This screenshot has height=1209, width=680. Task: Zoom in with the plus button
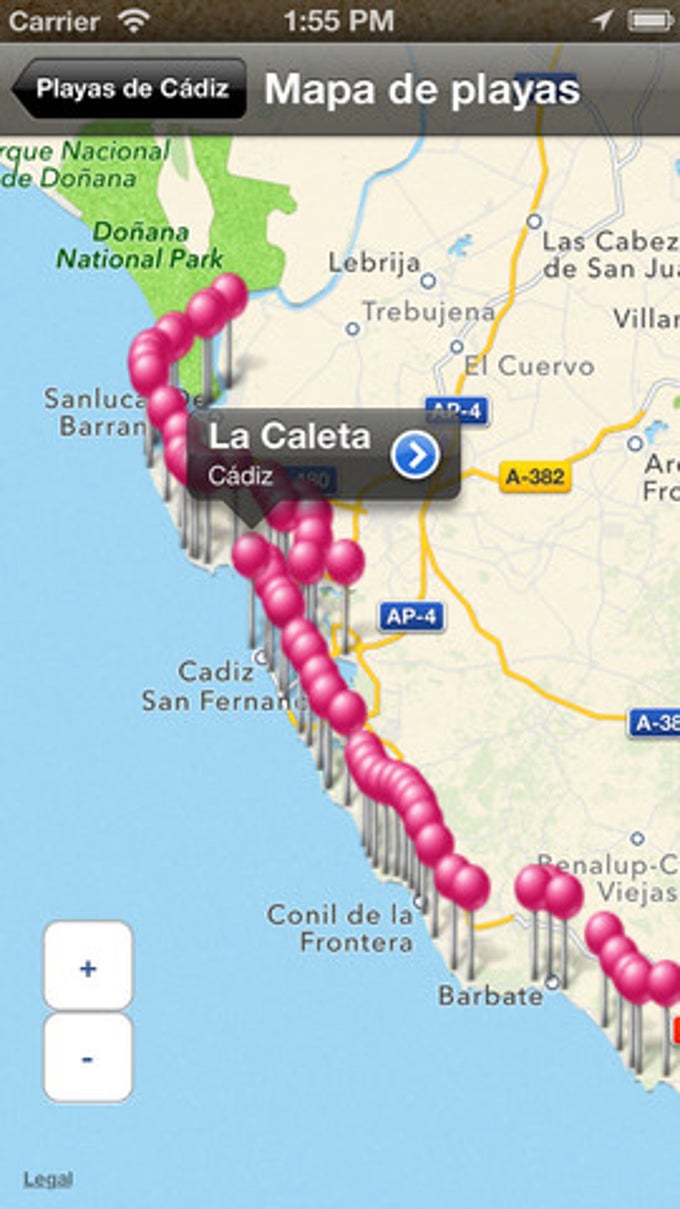(88, 967)
